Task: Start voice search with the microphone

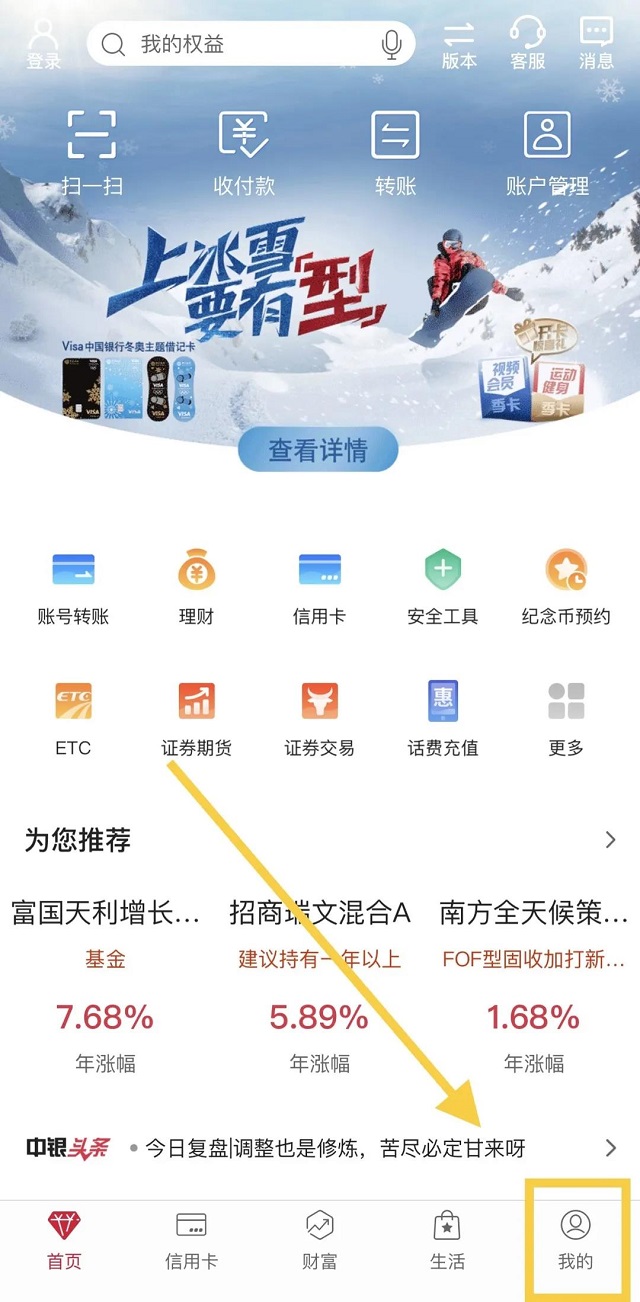Action: [x=391, y=44]
